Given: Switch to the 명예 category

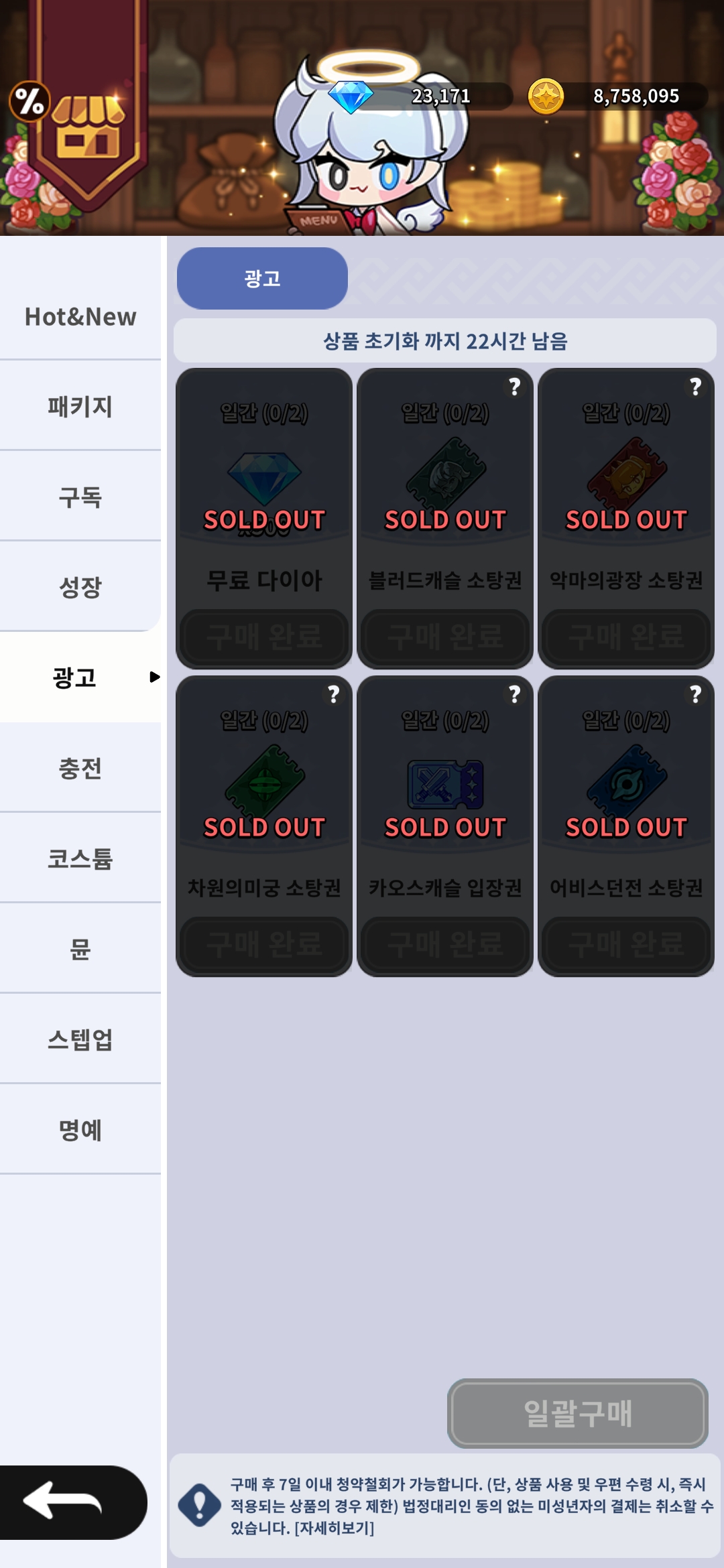Looking at the screenshot, I should click(80, 1130).
